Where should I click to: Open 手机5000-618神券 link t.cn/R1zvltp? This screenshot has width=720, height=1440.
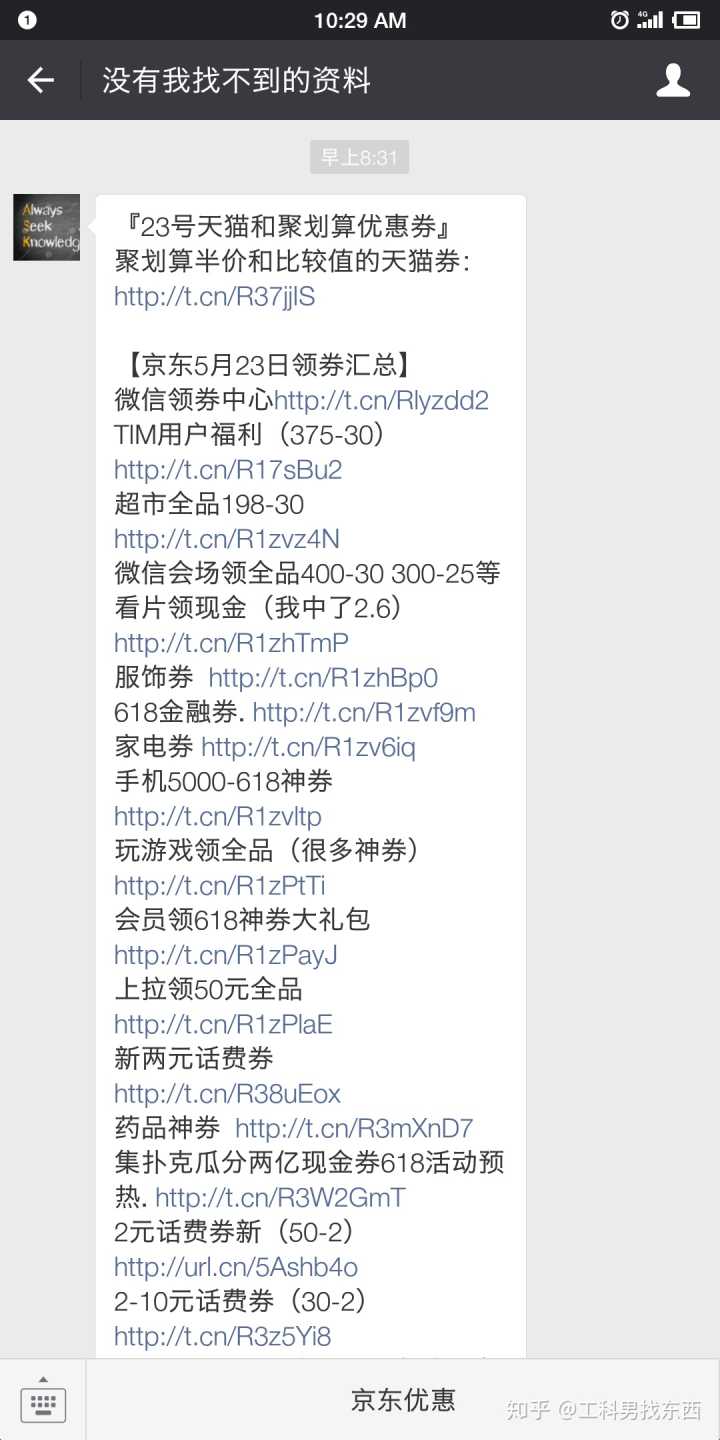(218, 817)
